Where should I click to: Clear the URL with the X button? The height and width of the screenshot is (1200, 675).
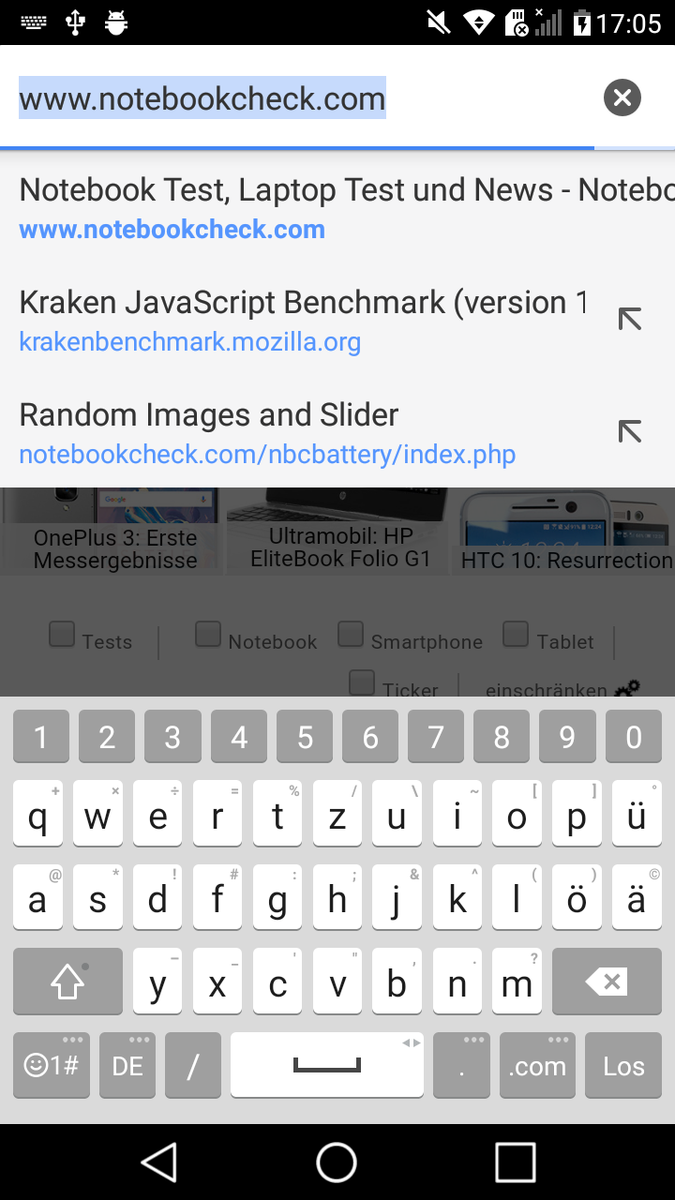point(622,97)
